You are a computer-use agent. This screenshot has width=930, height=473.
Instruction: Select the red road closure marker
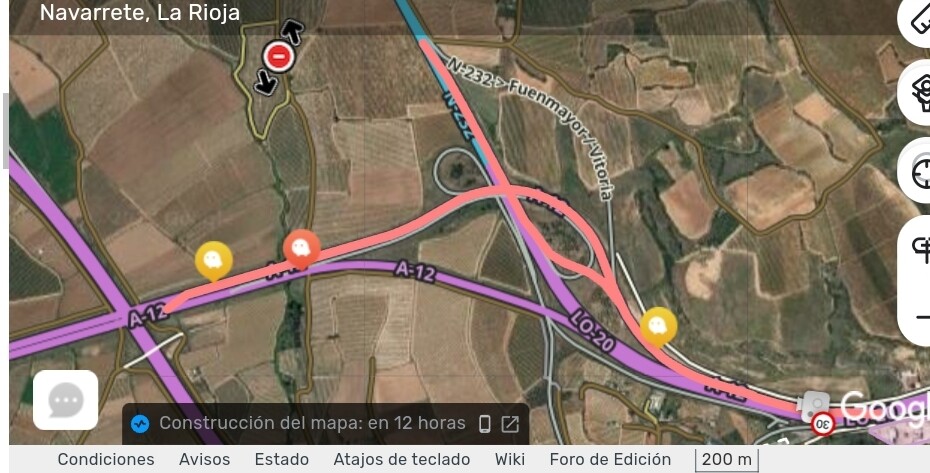[x=279, y=56]
